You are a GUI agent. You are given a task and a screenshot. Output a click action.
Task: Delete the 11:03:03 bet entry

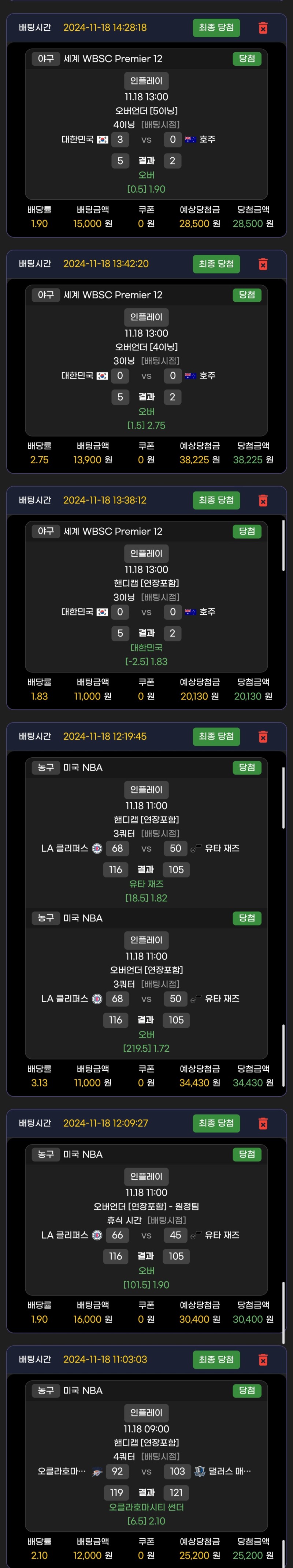pyautogui.click(x=263, y=1359)
